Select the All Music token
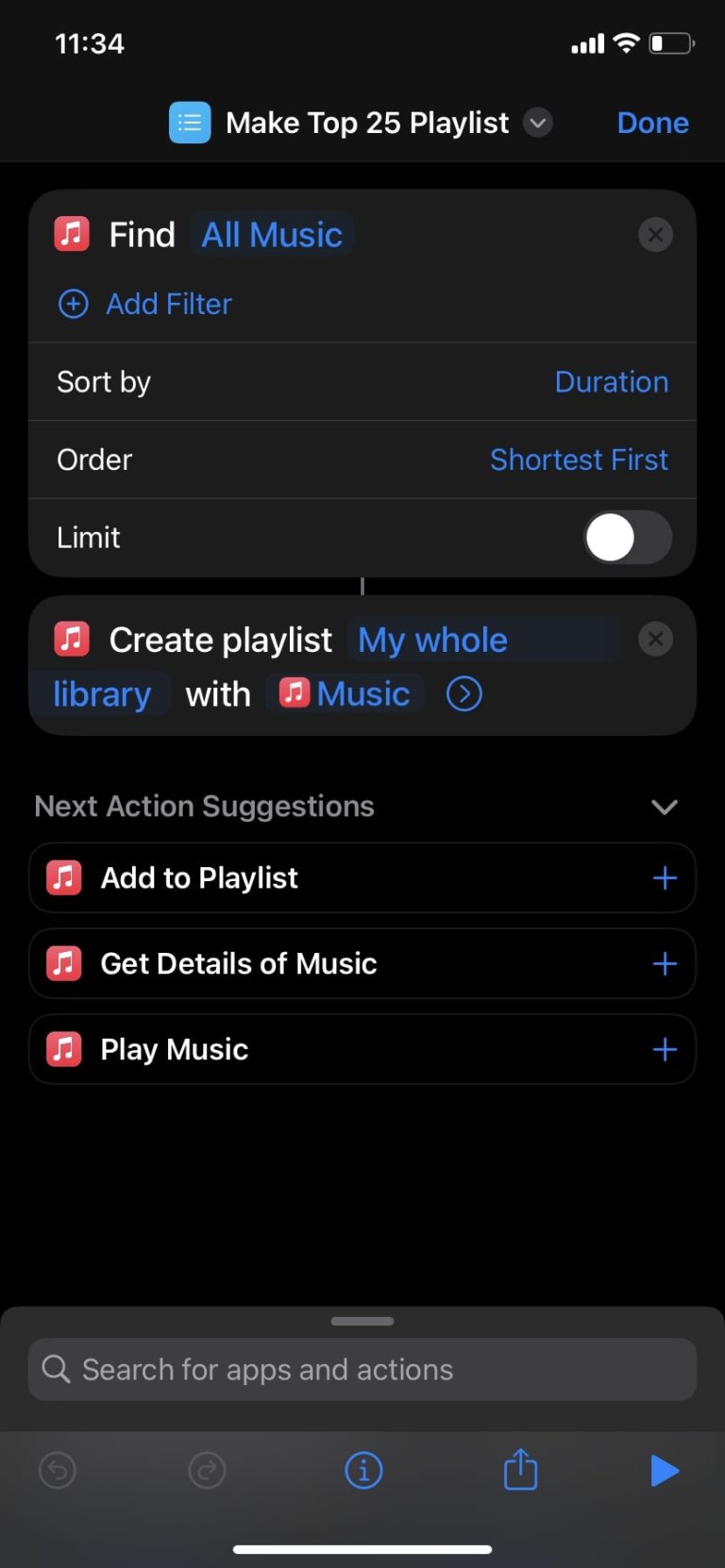 pyautogui.click(x=271, y=234)
